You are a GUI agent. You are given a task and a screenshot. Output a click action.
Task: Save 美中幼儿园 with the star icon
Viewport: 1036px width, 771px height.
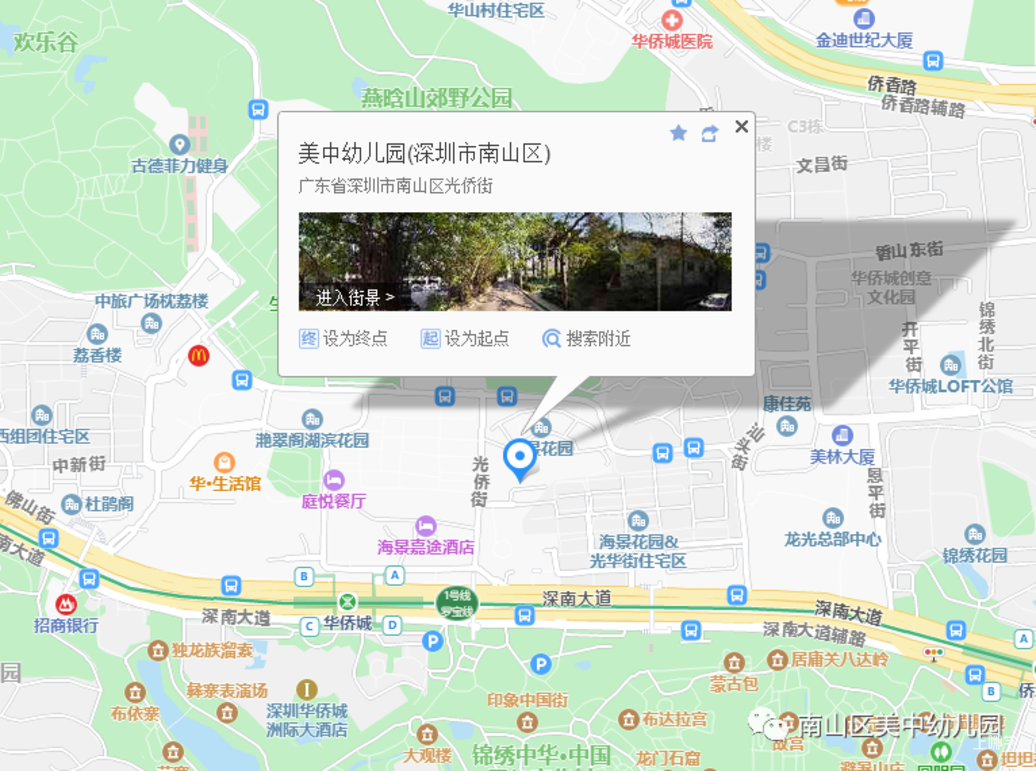coord(678,133)
